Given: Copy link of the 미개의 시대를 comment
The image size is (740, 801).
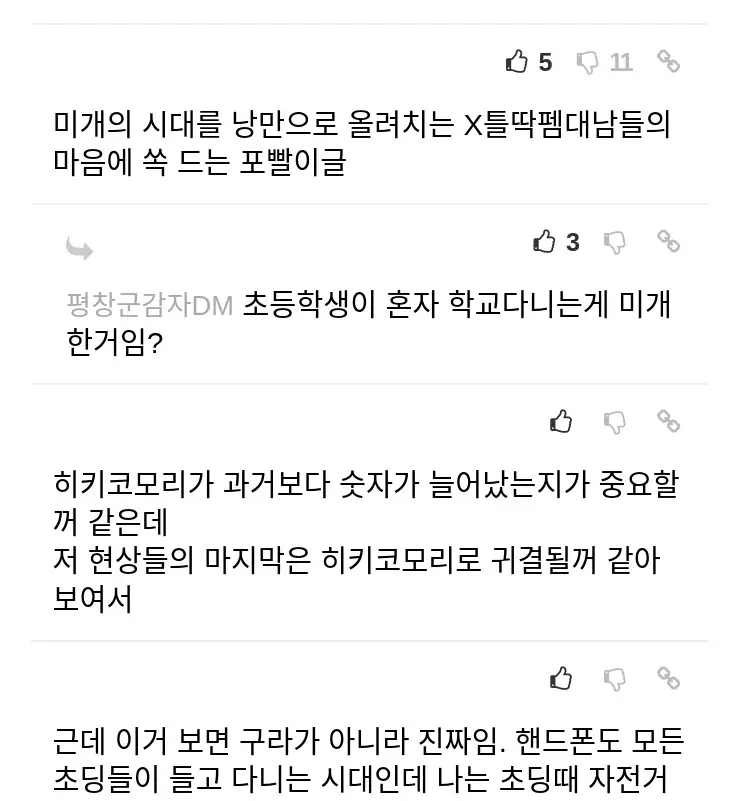Looking at the screenshot, I should [x=668, y=62].
